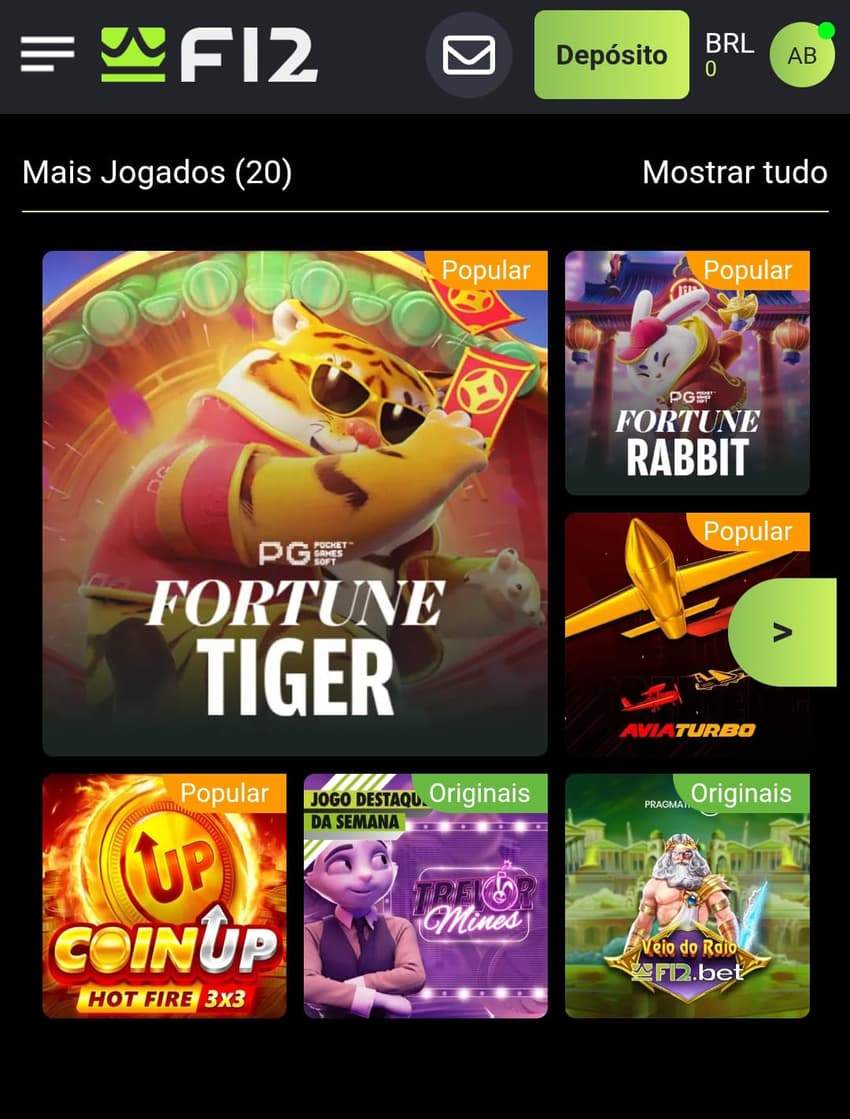This screenshot has width=850, height=1119.
Task: Click the Originais badge on Trevor Mines
Action: tap(481, 793)
